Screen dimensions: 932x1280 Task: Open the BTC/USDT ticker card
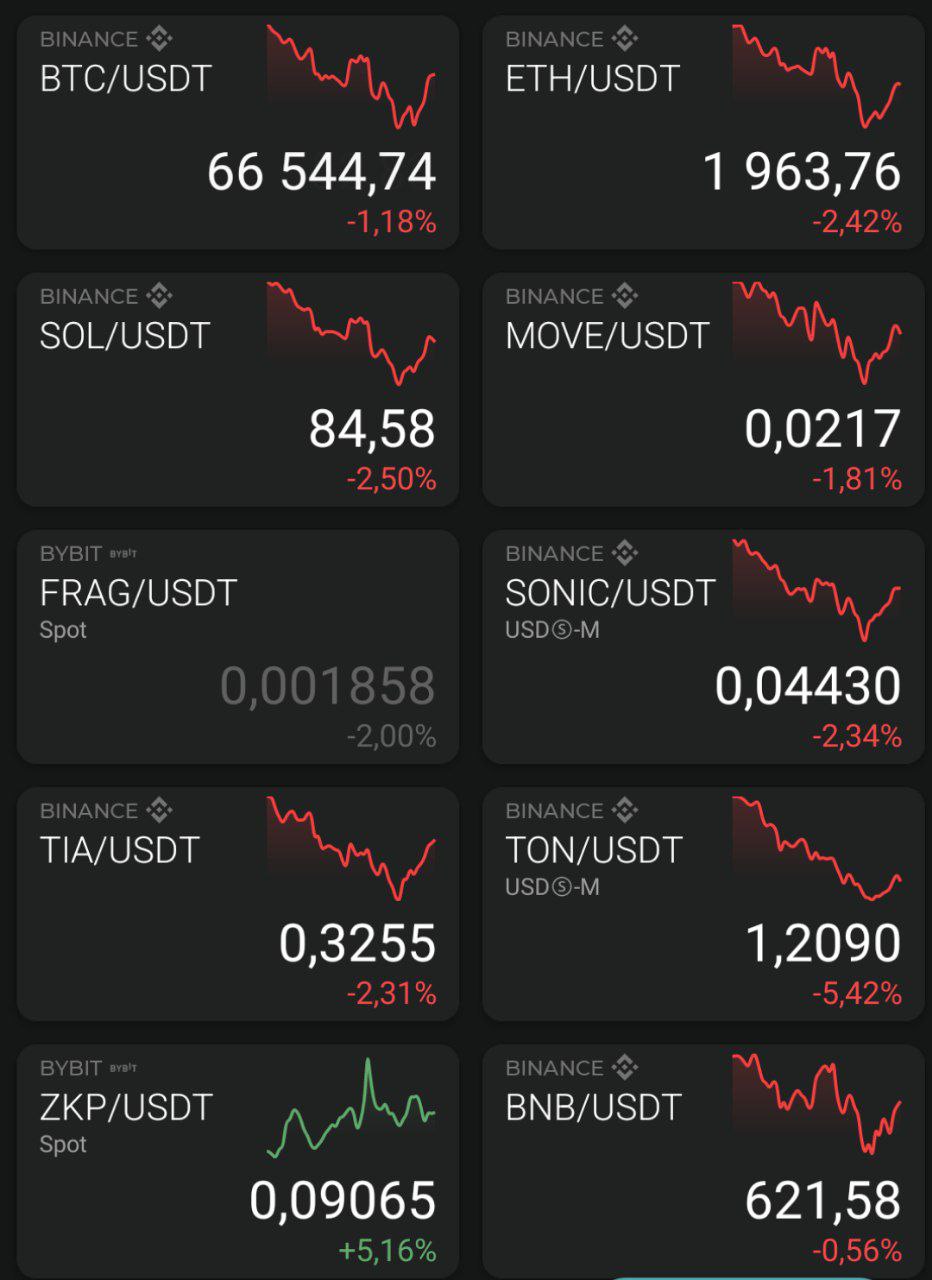click(x=238, y=132)
